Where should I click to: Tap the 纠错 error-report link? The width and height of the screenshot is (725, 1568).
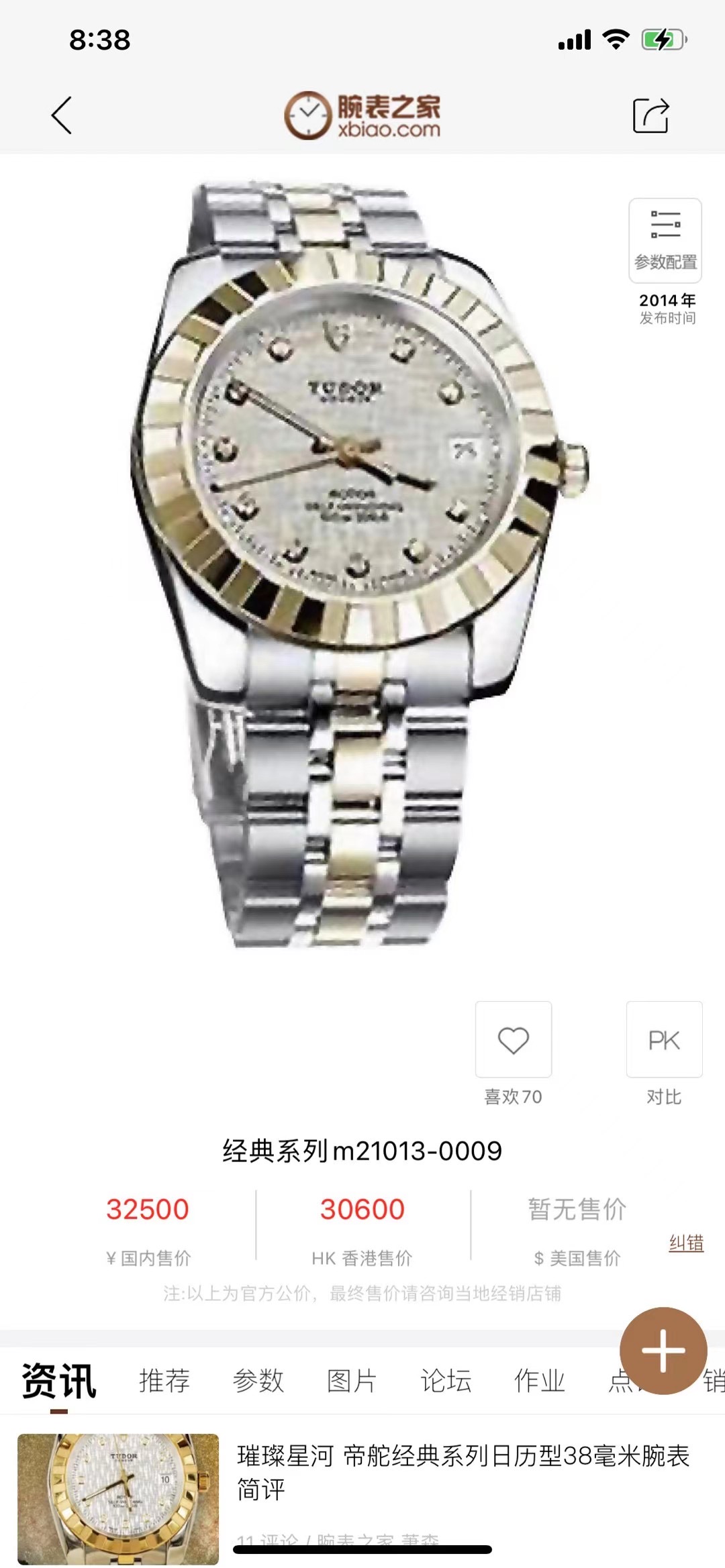pyautogui.click(x=686, y=1243)
